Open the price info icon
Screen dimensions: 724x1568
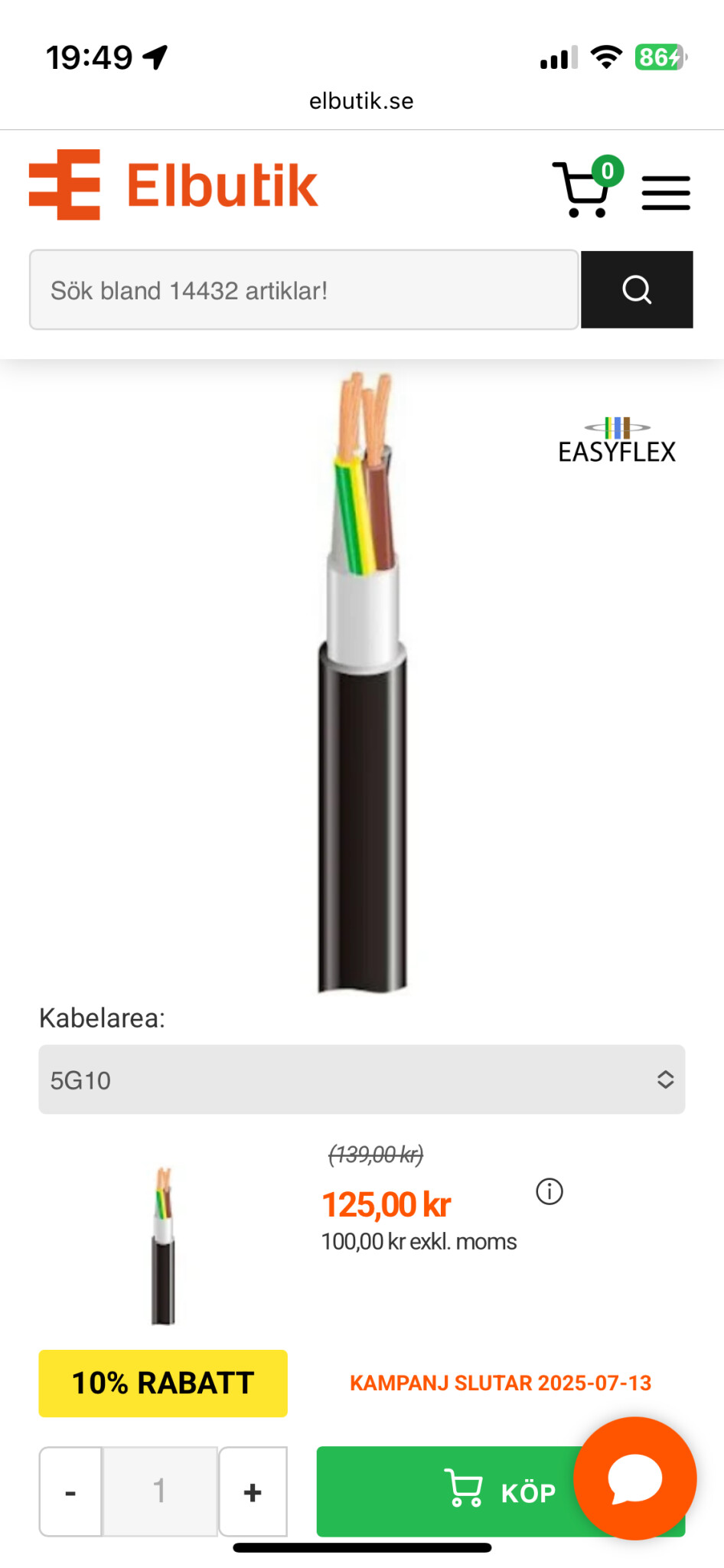[550, 1191]
